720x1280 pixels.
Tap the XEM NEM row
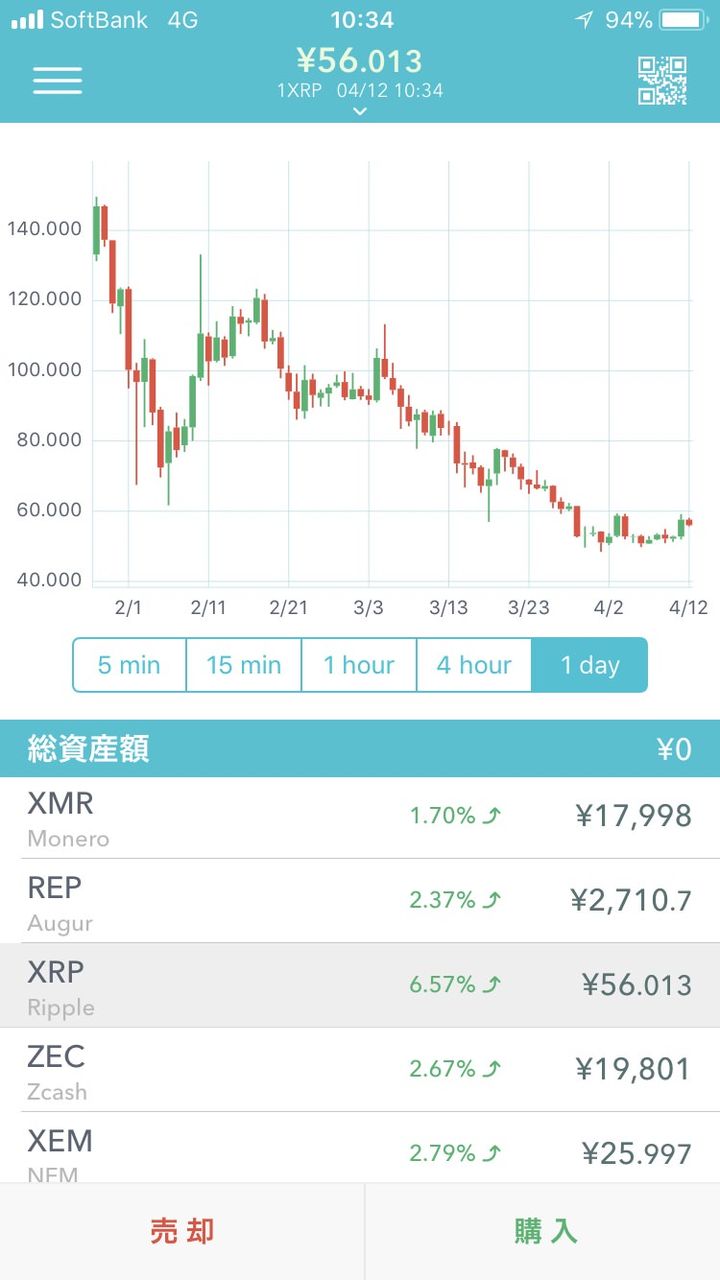(x=360, y=1150)
